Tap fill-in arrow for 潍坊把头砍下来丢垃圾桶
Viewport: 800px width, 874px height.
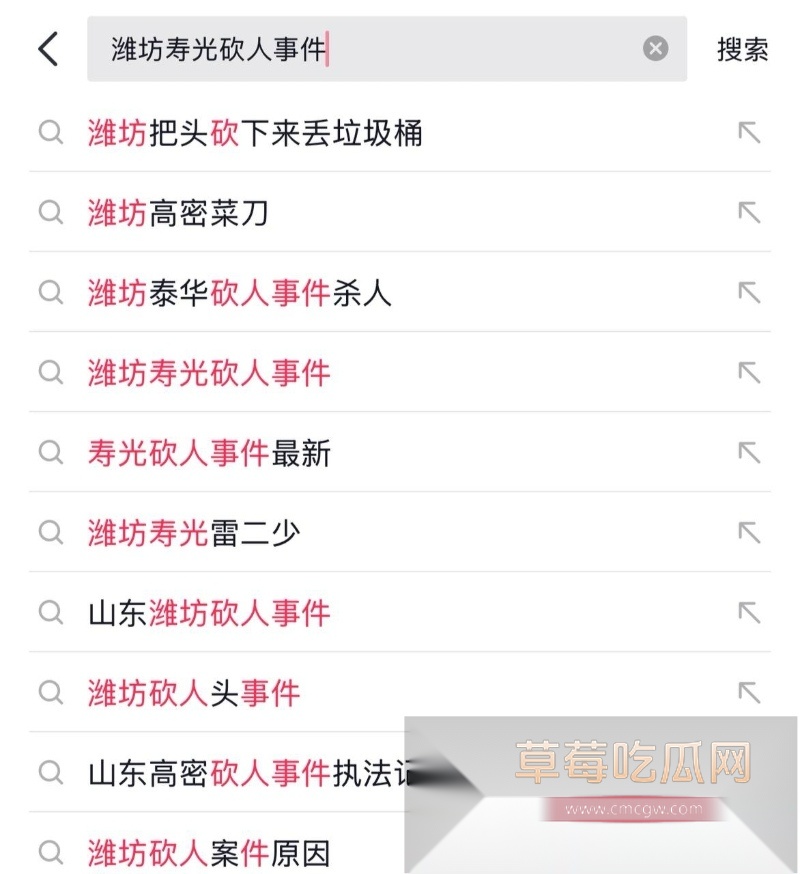[749, 132]
